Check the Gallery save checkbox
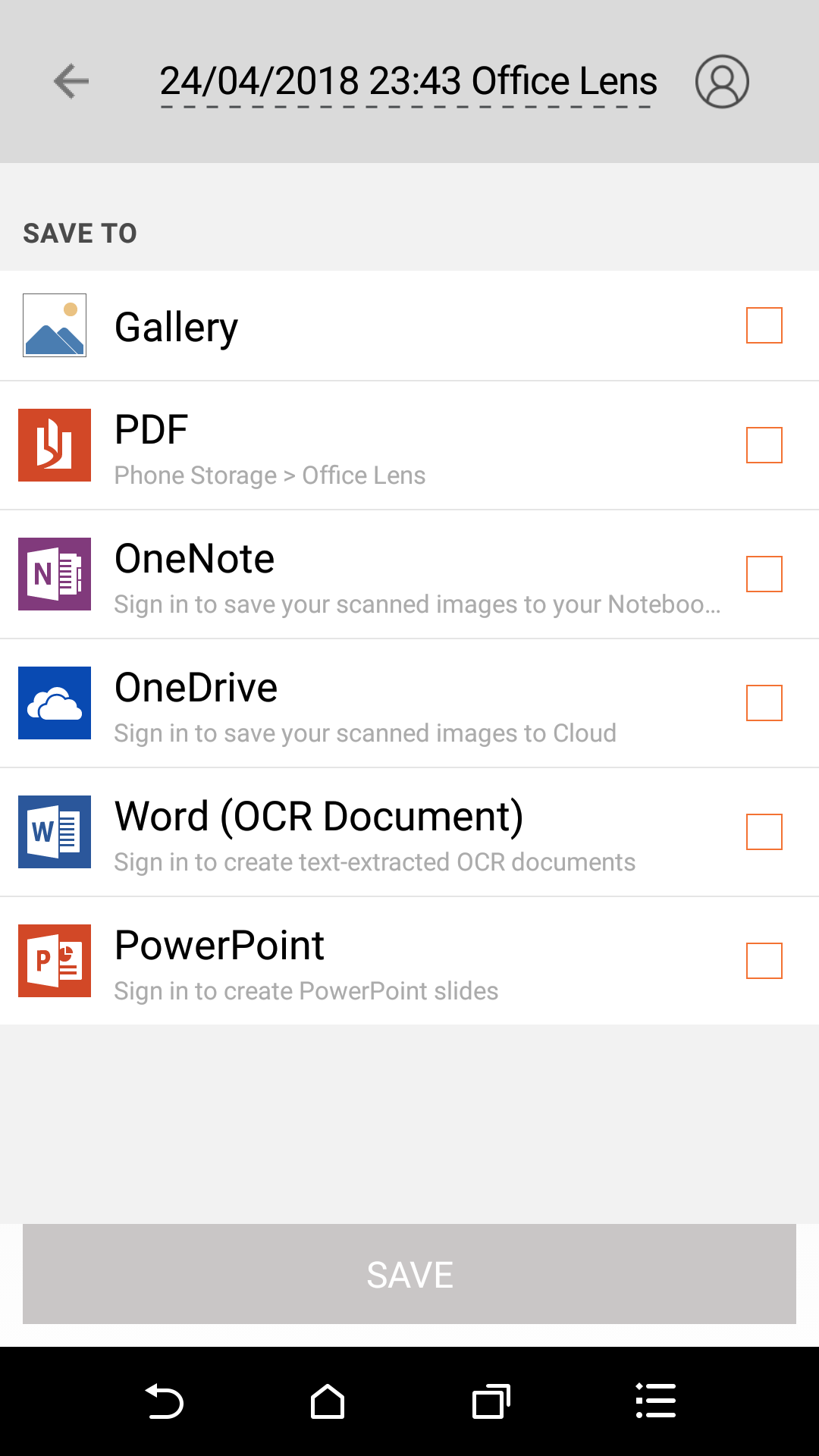This screenshot has width=819, height=1456. [764, 325]
